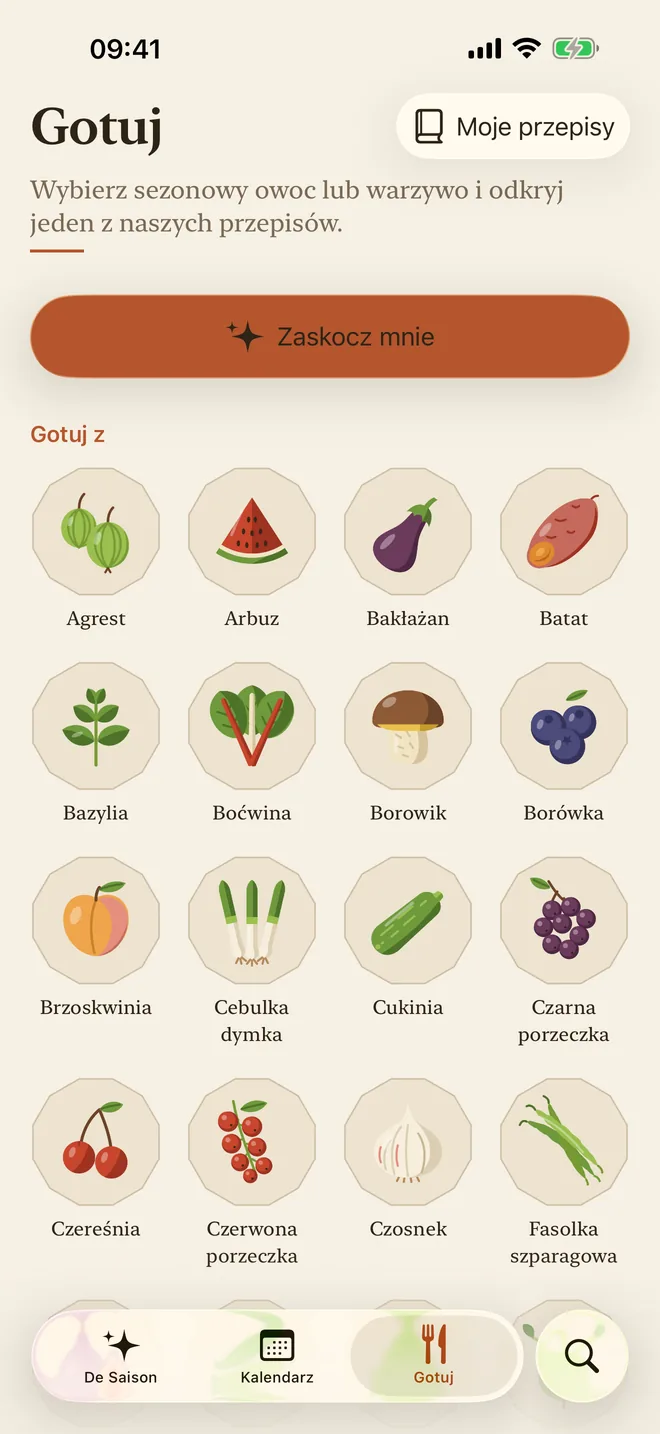Tap the Zaskocz mnie button
The height and width of the screenshot is (1434, 660).
tap(330, 336)
